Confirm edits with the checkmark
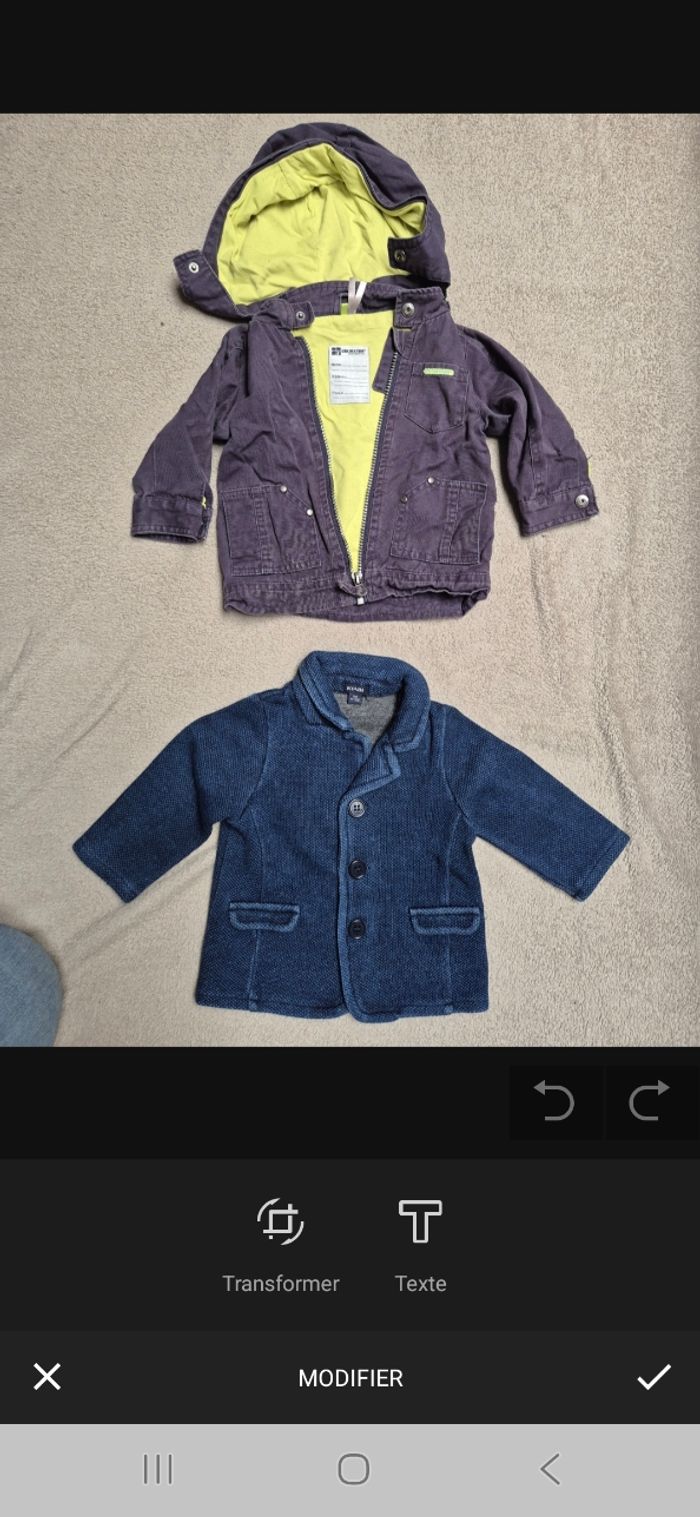This screenshot has height=1517, width=700. pyautogui.click(x=653, y=1377)
